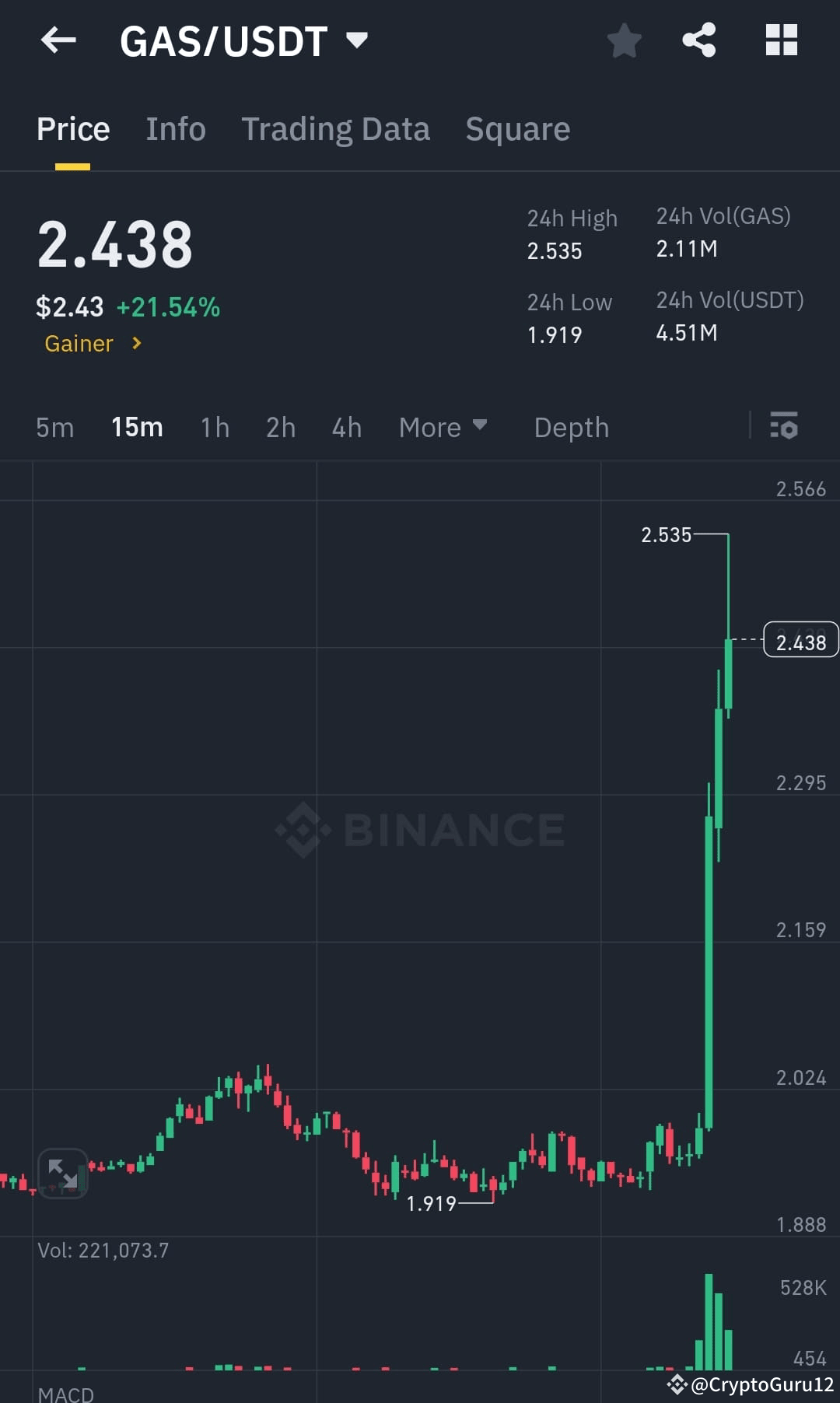The image size is (840, 1403).
Task: Switch chart to Depth view
Action: coord(571,427)
